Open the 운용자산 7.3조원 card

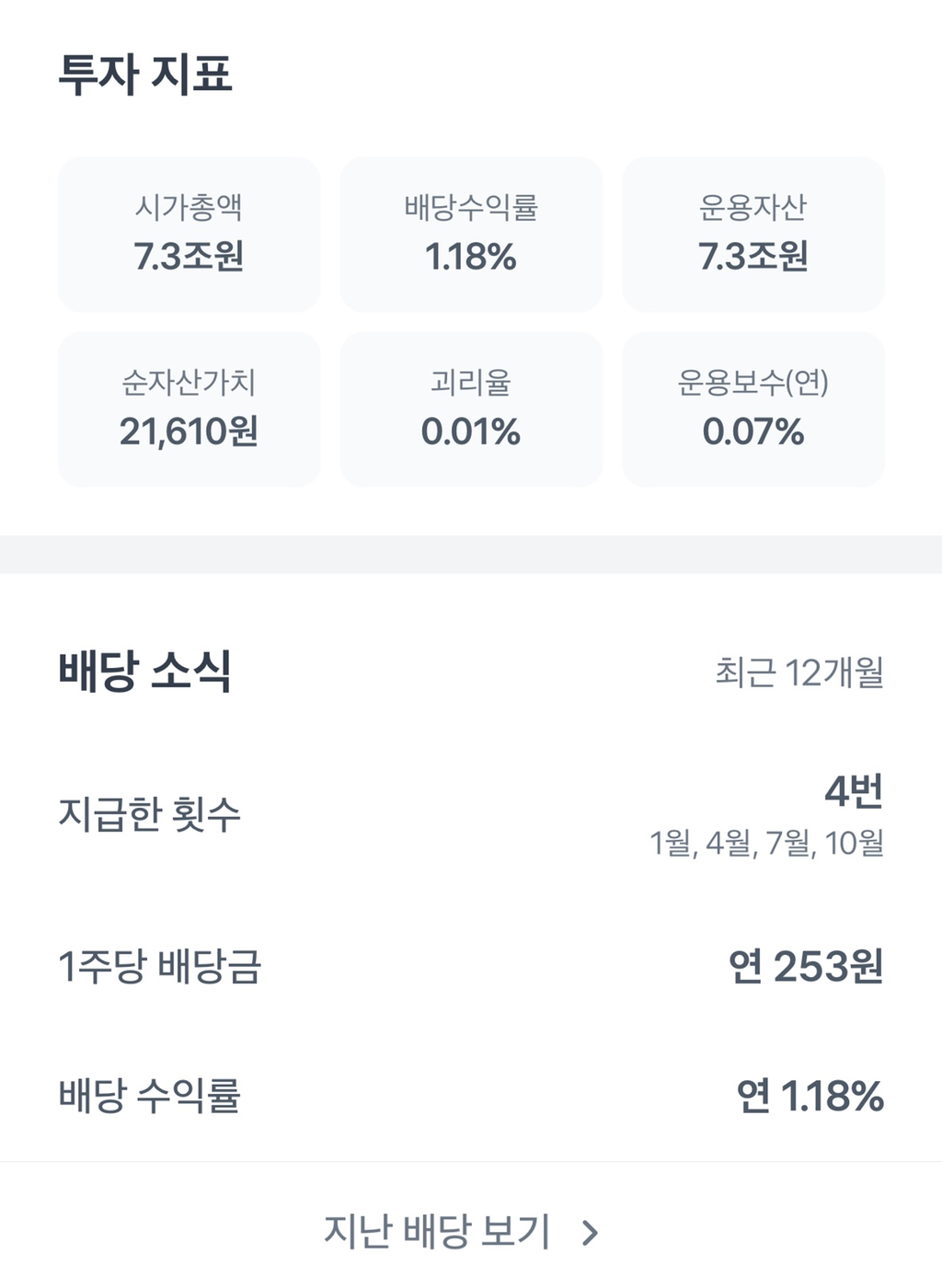(752, 232)
